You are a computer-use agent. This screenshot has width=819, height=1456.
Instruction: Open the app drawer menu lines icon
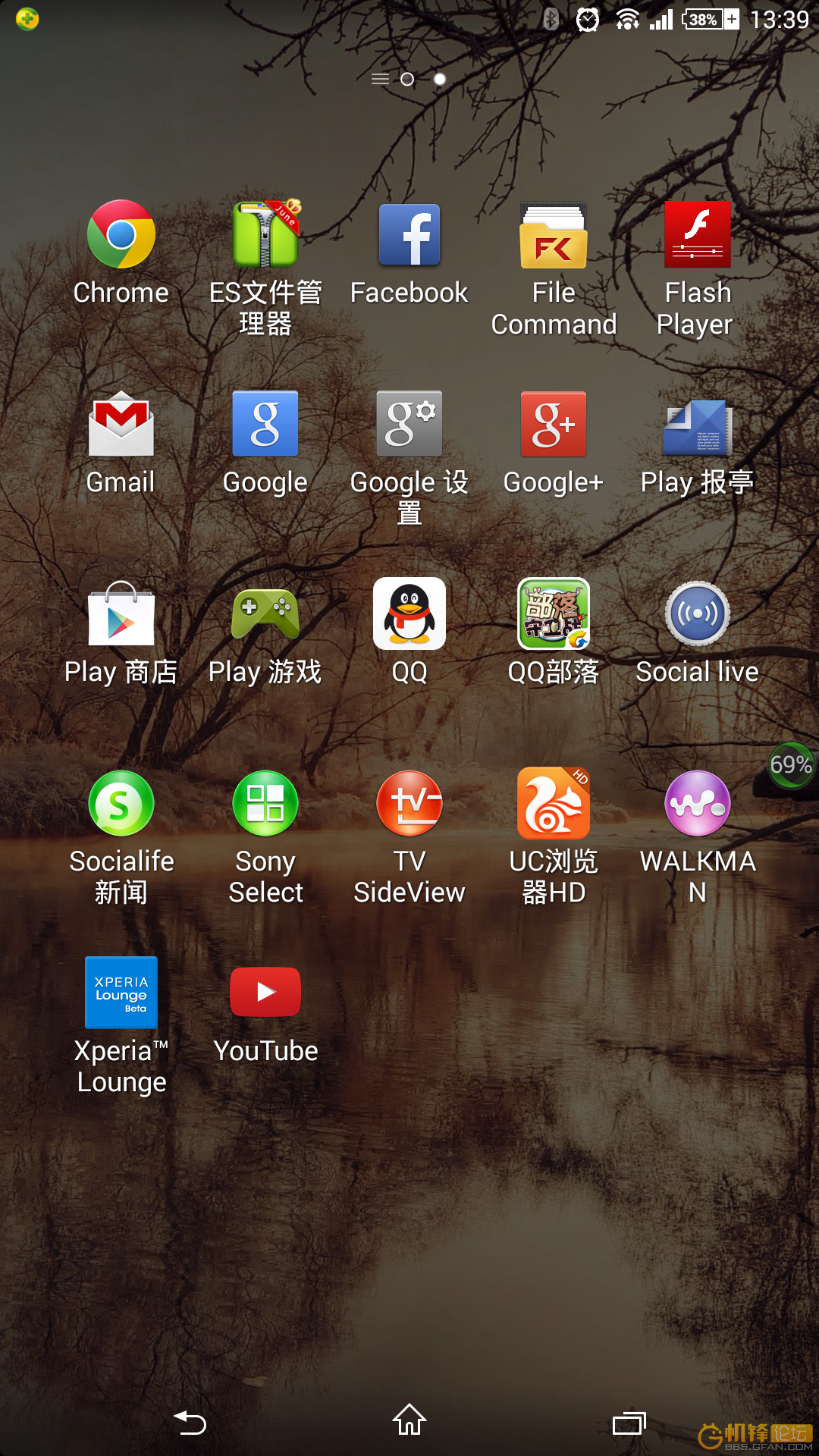(x=380, y=79)
